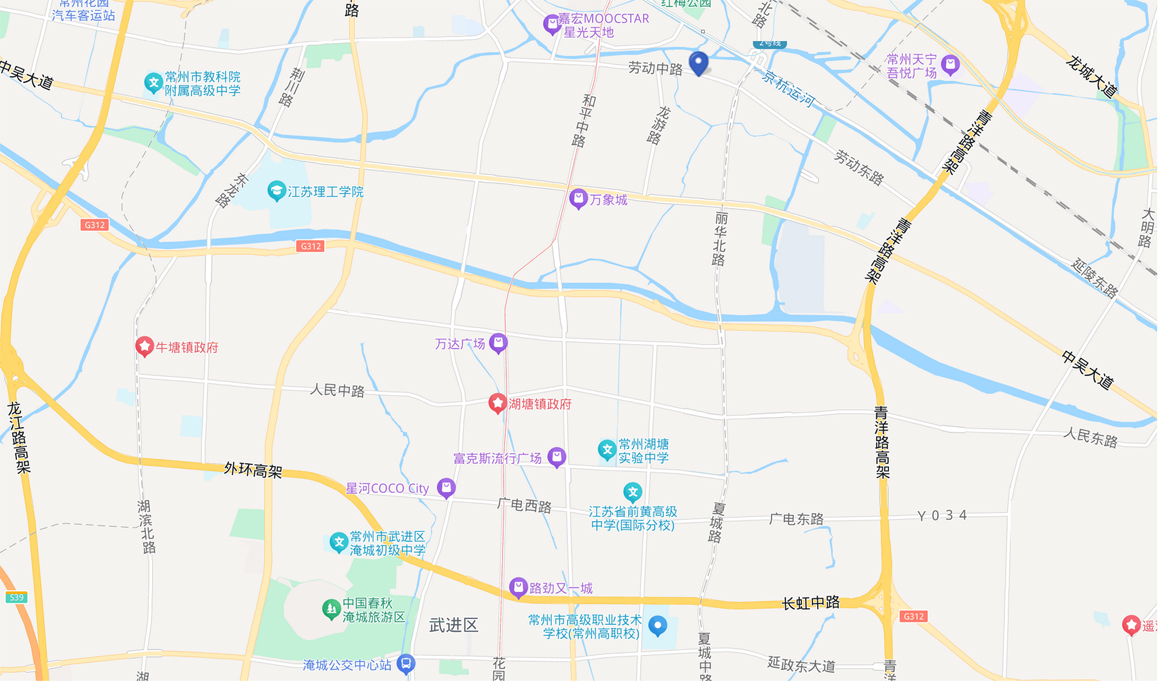The height and width of the screenshot is (681, 1158).
Task: Open 中国春秋淹城旅游区 attraction marker
Action: (x=331, y=609)
